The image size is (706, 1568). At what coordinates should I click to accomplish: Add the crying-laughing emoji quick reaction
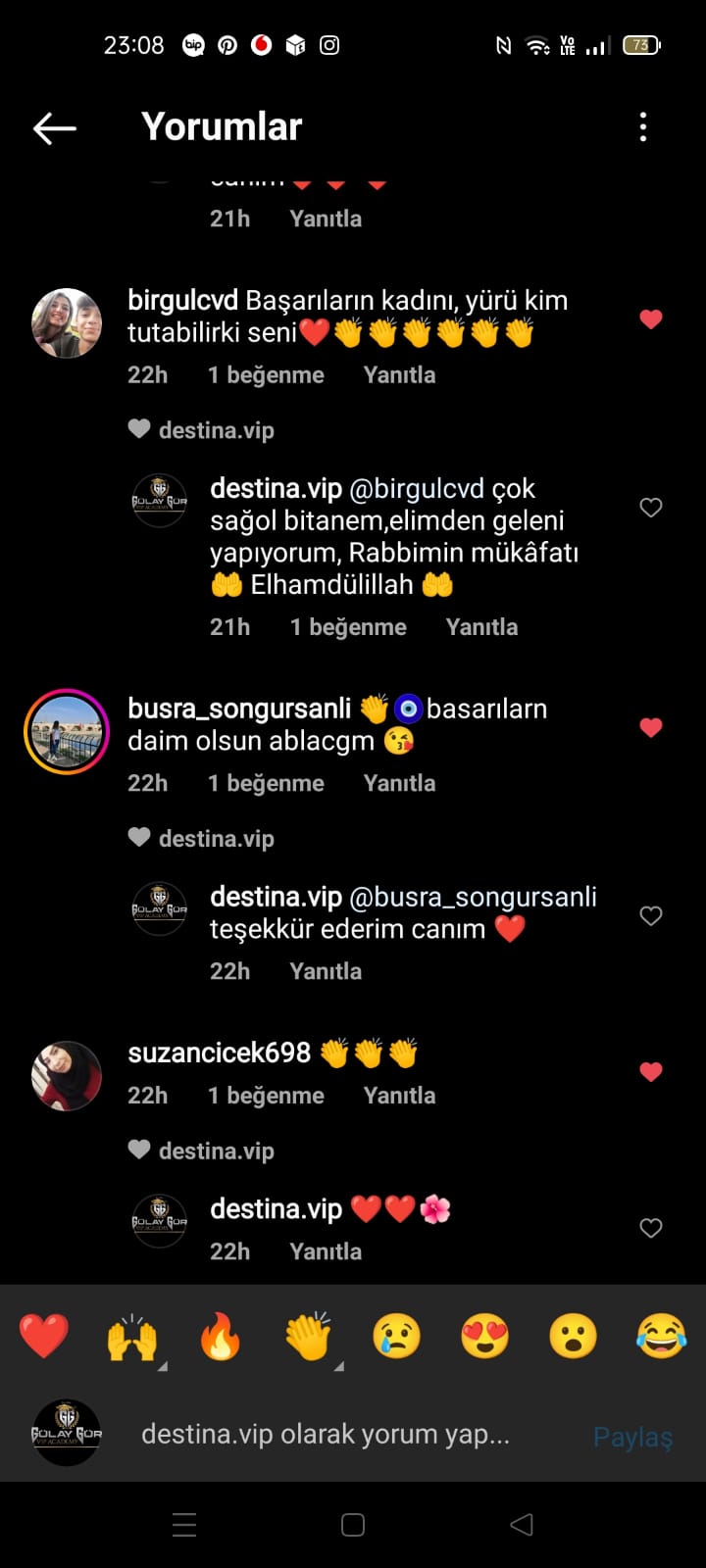pyautogui.click(x=661, y=1337)
